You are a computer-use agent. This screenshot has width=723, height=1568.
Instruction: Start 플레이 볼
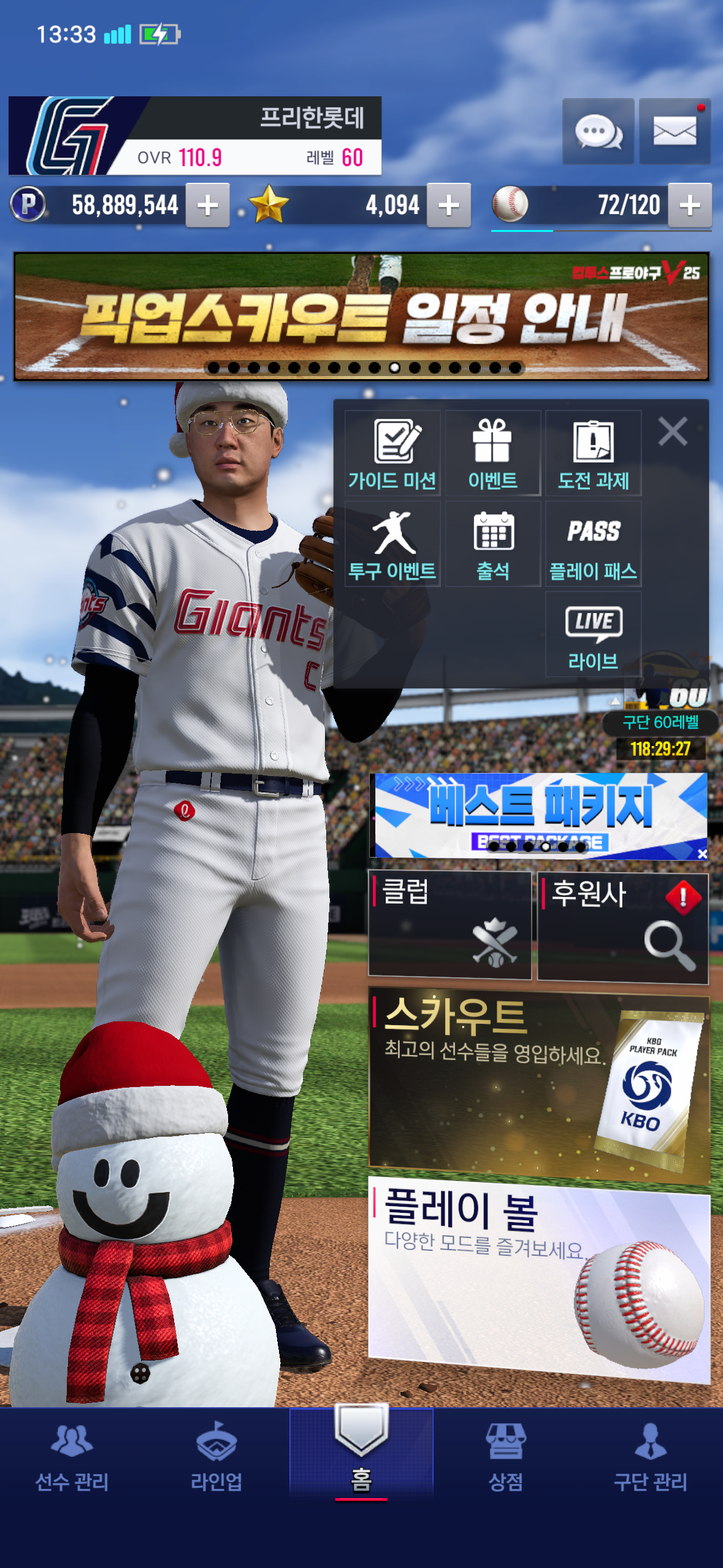click(539, 1279)
